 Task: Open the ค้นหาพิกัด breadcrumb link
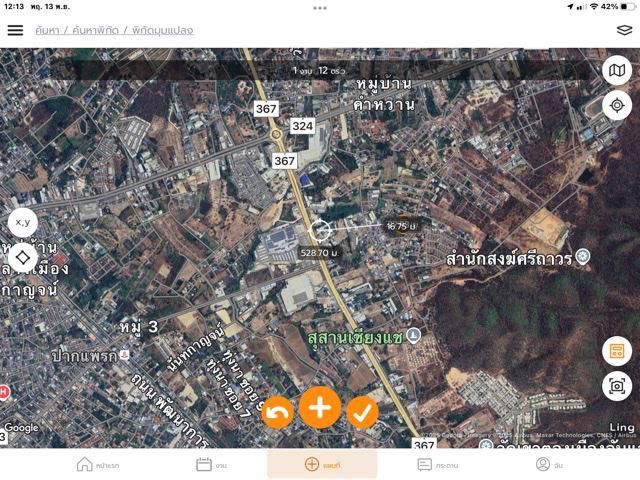coord(95,31)
